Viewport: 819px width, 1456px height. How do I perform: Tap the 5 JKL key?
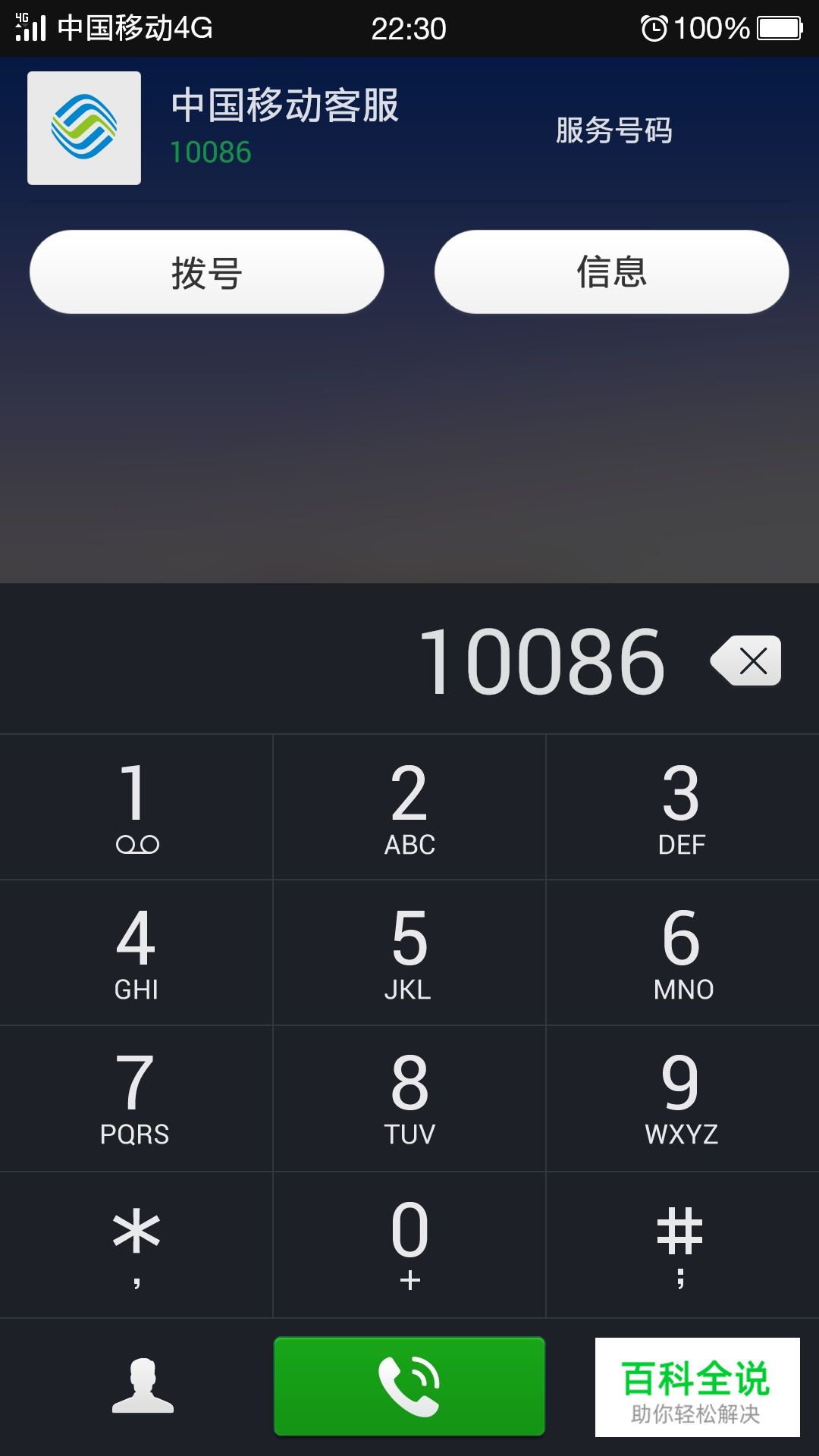[x=409, y=953]
